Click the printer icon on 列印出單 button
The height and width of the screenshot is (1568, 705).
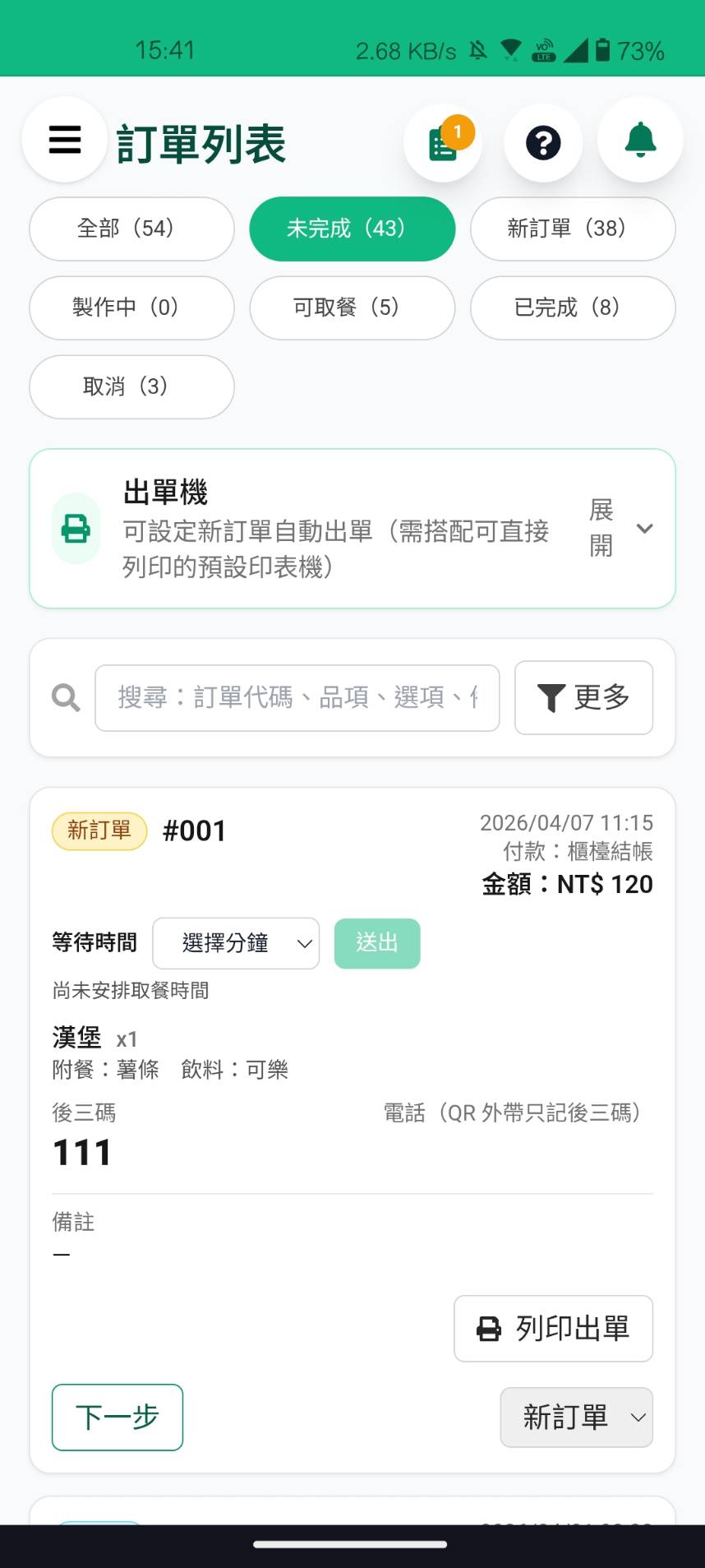coord(487,1328)
